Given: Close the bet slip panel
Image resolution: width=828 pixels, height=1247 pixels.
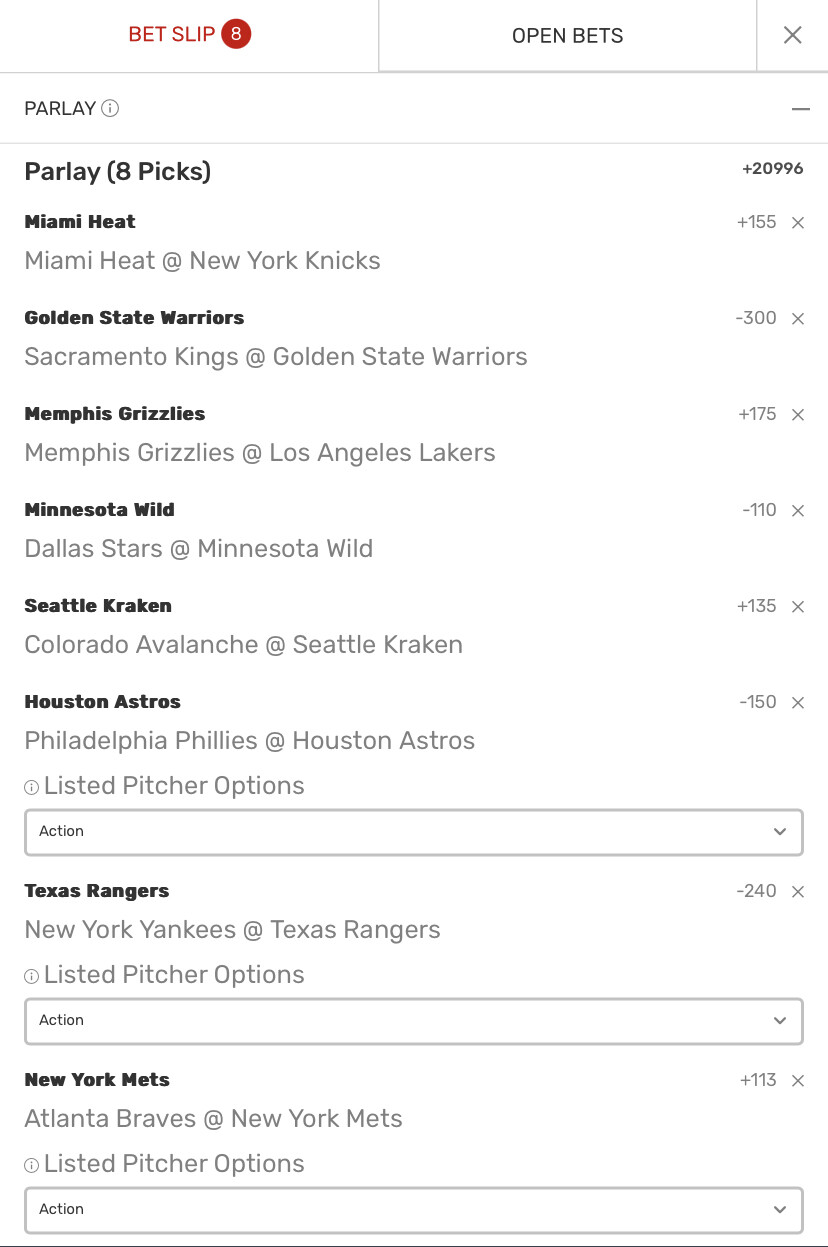Looking at the screenshot, I should (793, 36).
